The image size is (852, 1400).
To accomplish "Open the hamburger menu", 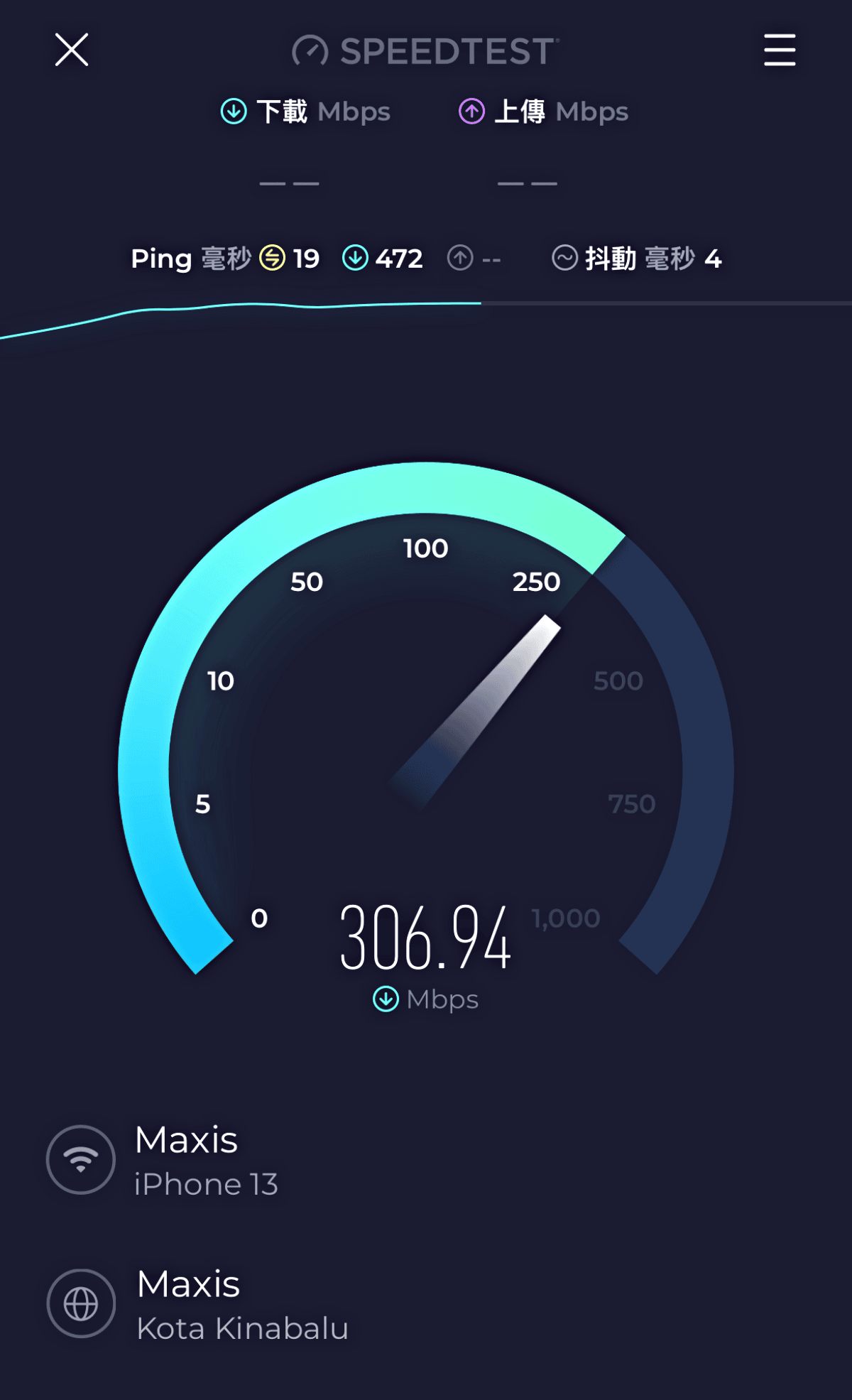I will click(779, 50).
